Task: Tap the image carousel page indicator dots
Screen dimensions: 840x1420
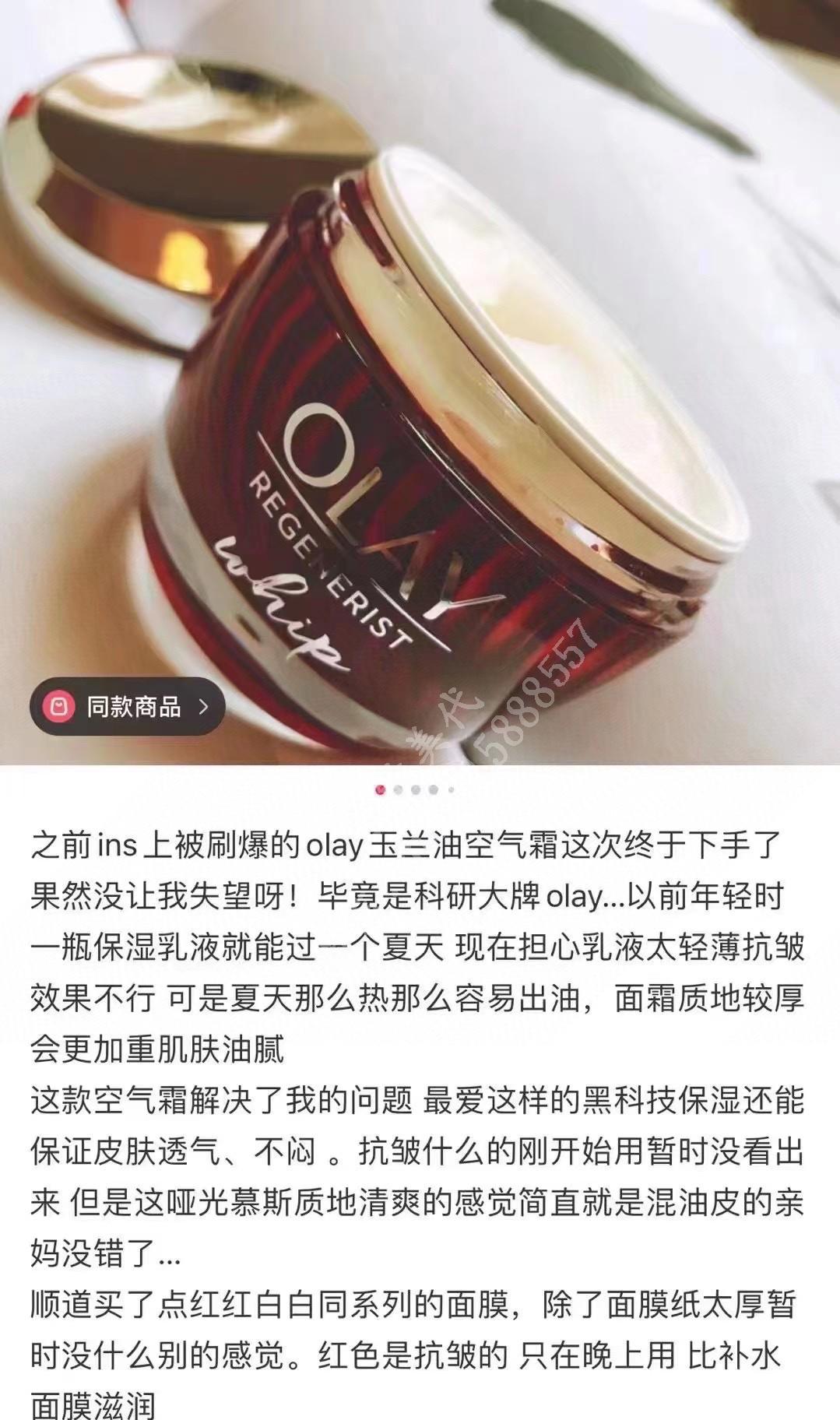Action: click(416, 789)
